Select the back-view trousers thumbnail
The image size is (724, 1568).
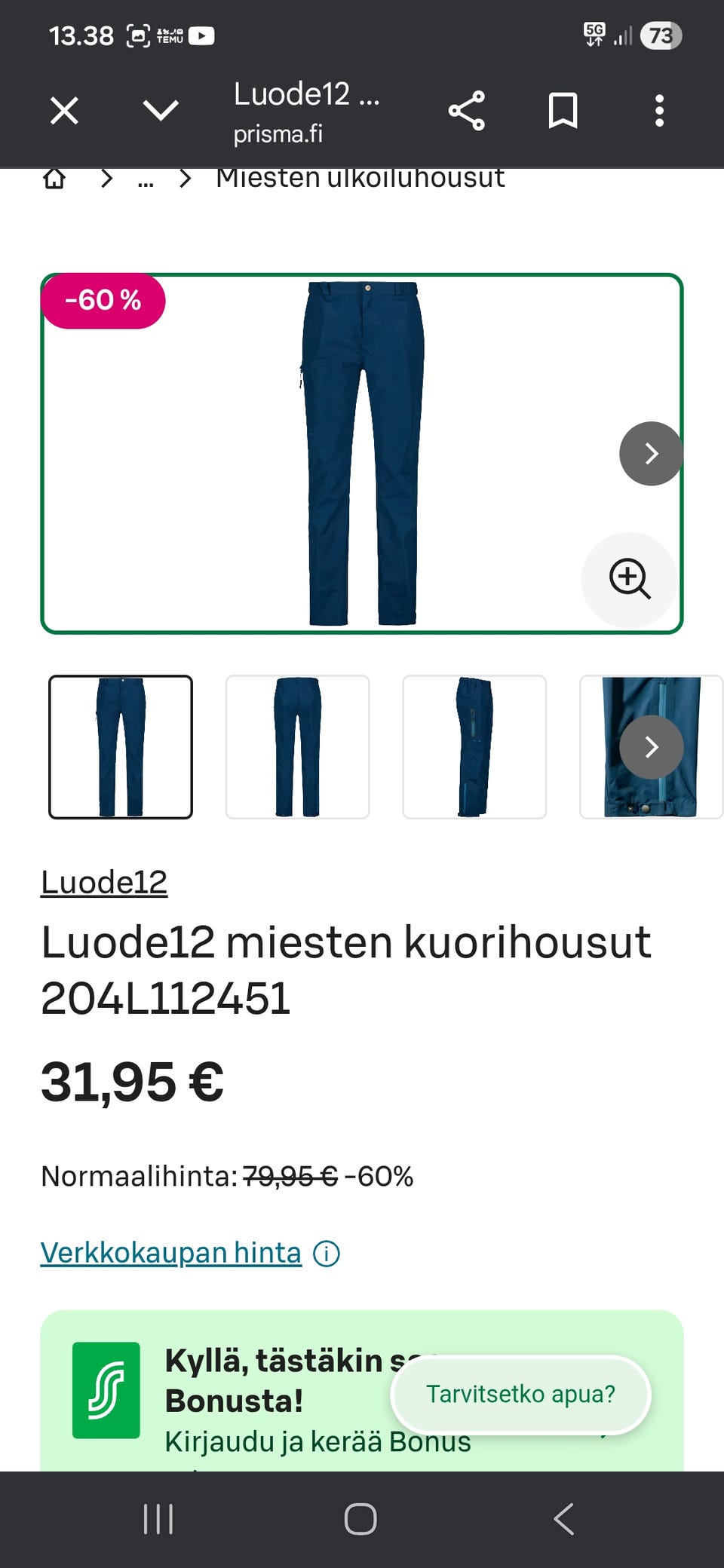(x=297, y=746)
